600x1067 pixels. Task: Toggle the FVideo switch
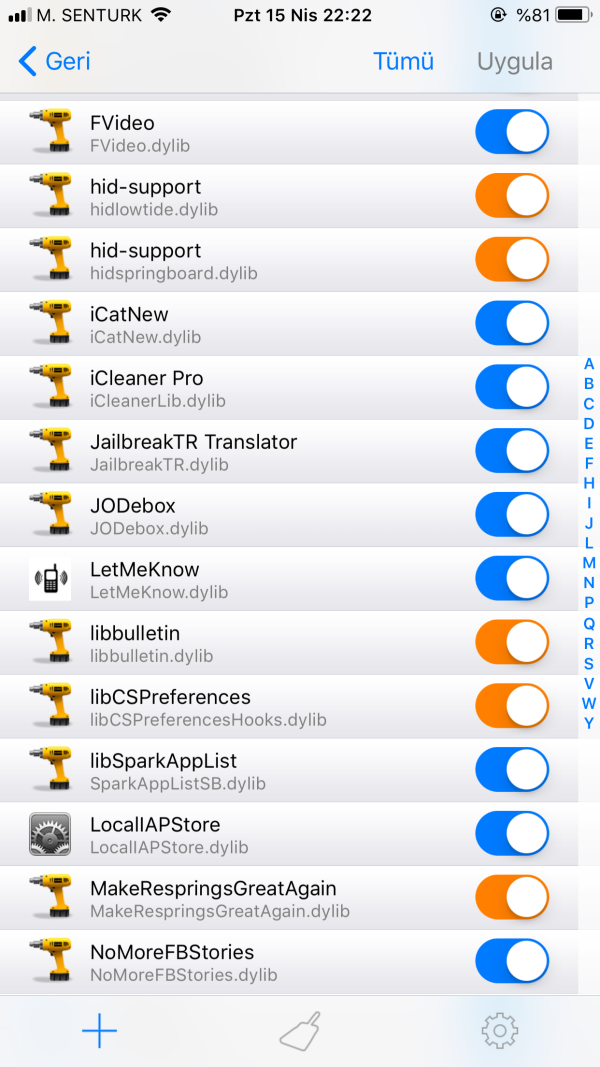coord(512,132)
